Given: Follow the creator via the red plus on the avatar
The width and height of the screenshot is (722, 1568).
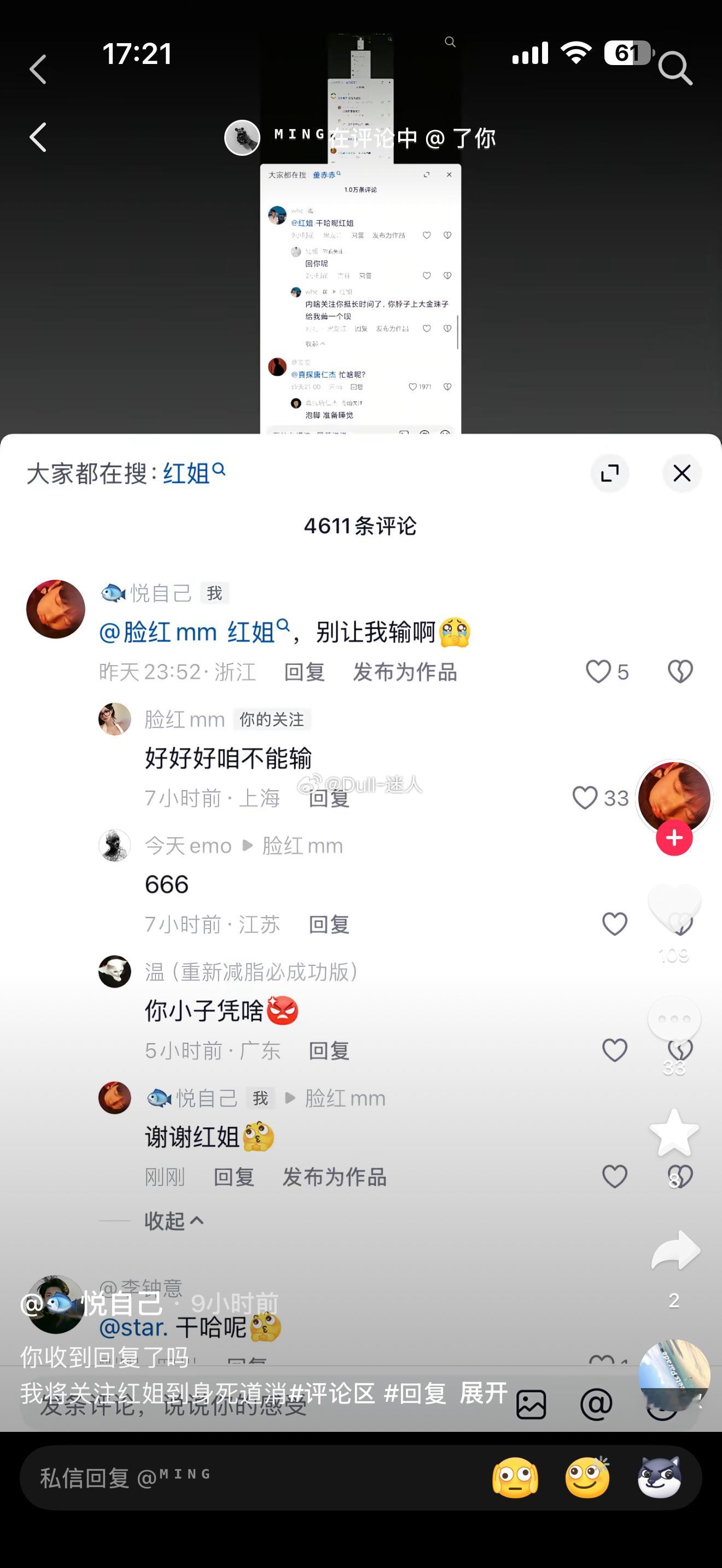Looking at the screenshot, I should pyautogui.click(x=674, y=837).
